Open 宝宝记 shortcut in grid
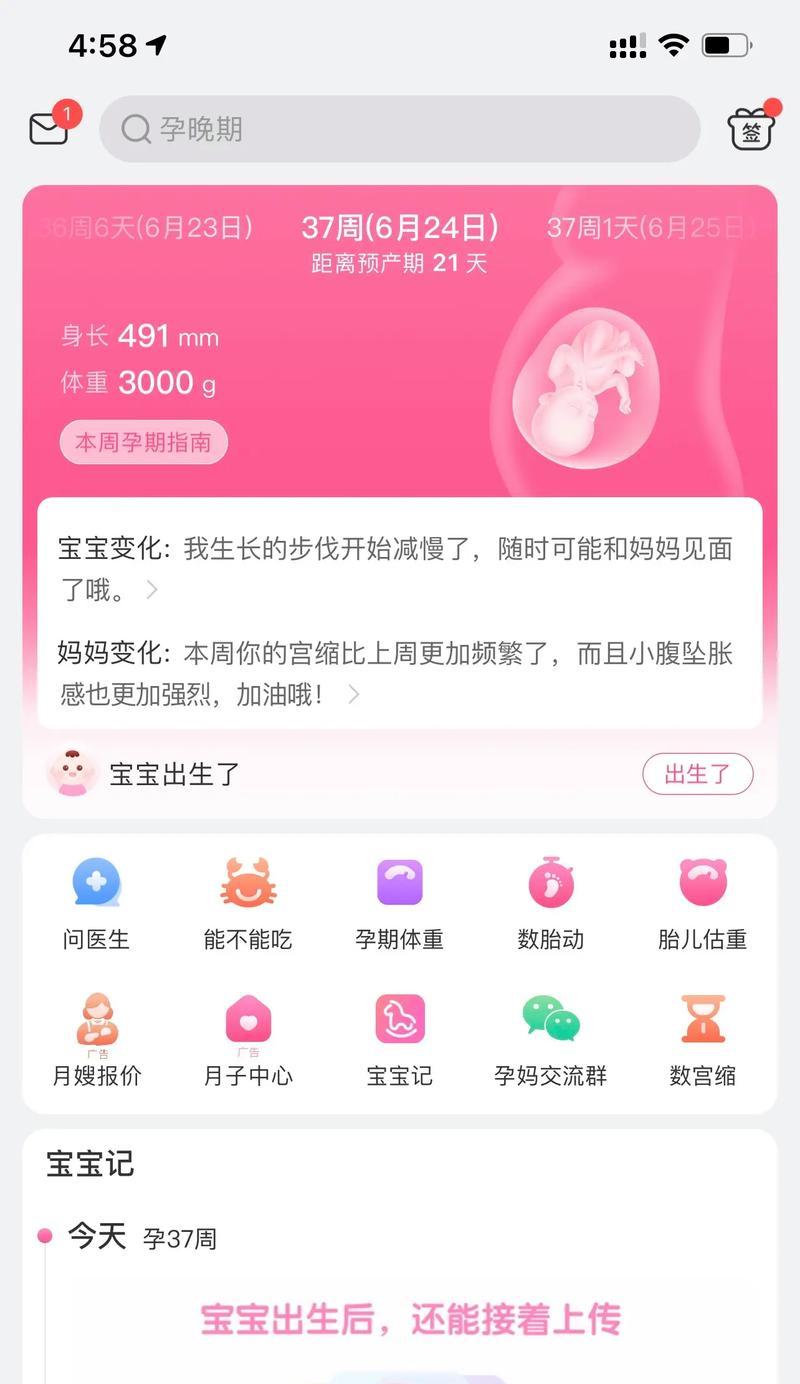This screenshot has width=800, height=1384. click(400, 1040)
